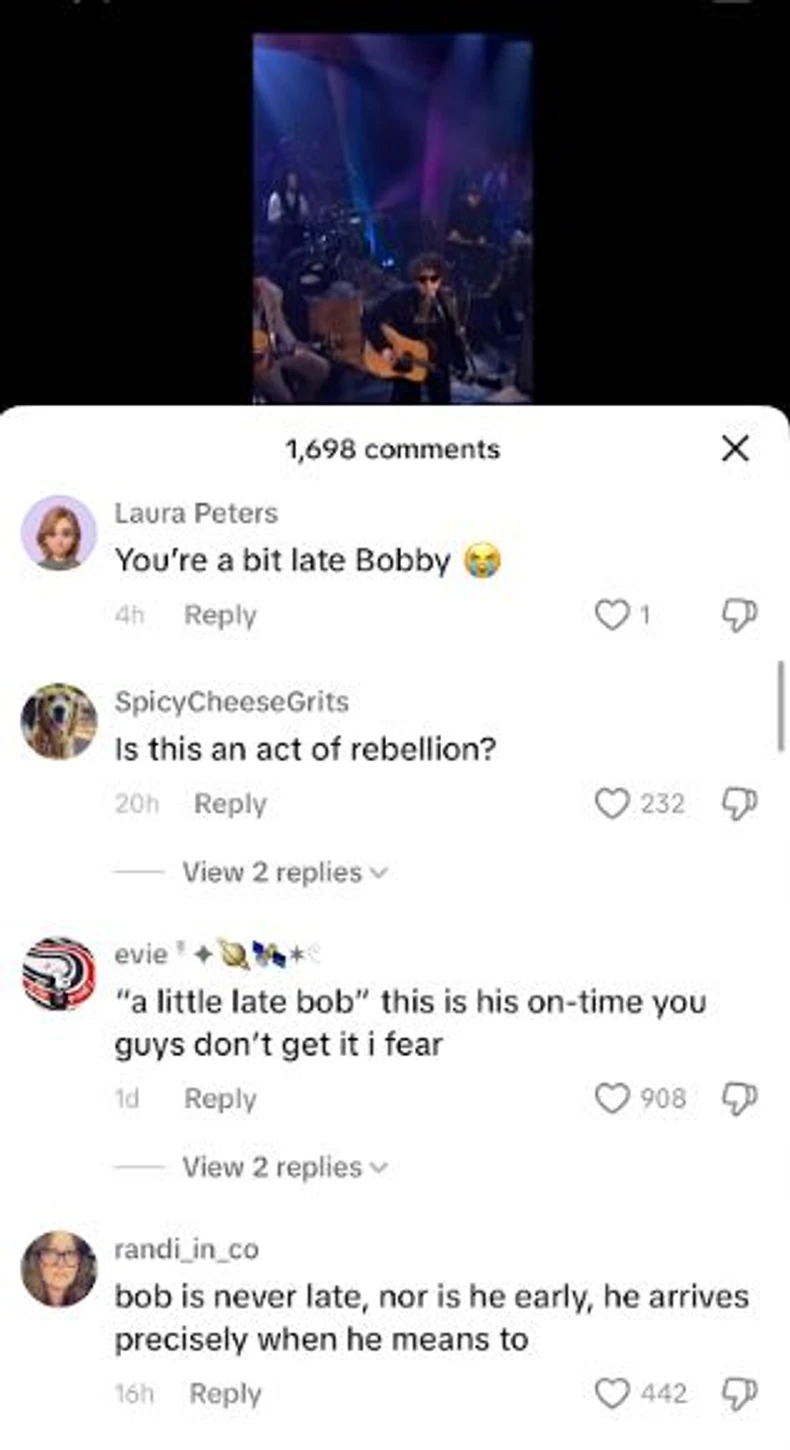Dislike randi_in_co's comment
The image size is (790, 1450).
tap(739, 1393)
